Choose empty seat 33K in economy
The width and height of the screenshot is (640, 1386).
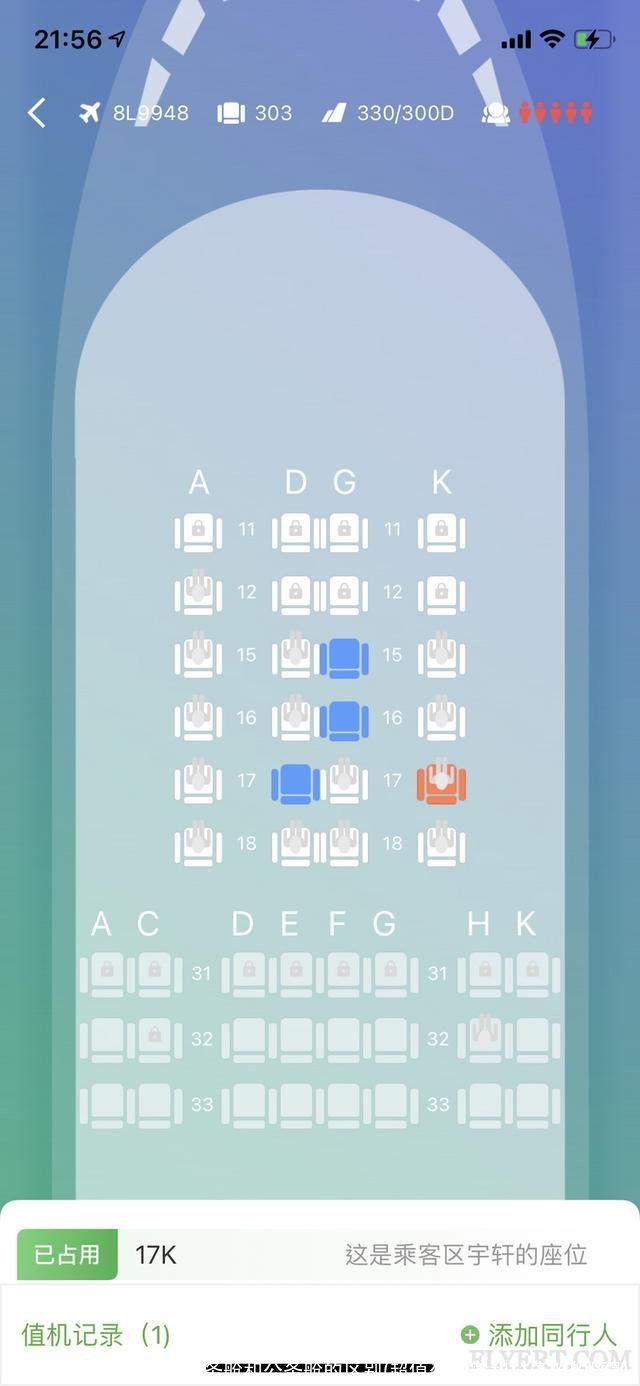coord(533,1105)
